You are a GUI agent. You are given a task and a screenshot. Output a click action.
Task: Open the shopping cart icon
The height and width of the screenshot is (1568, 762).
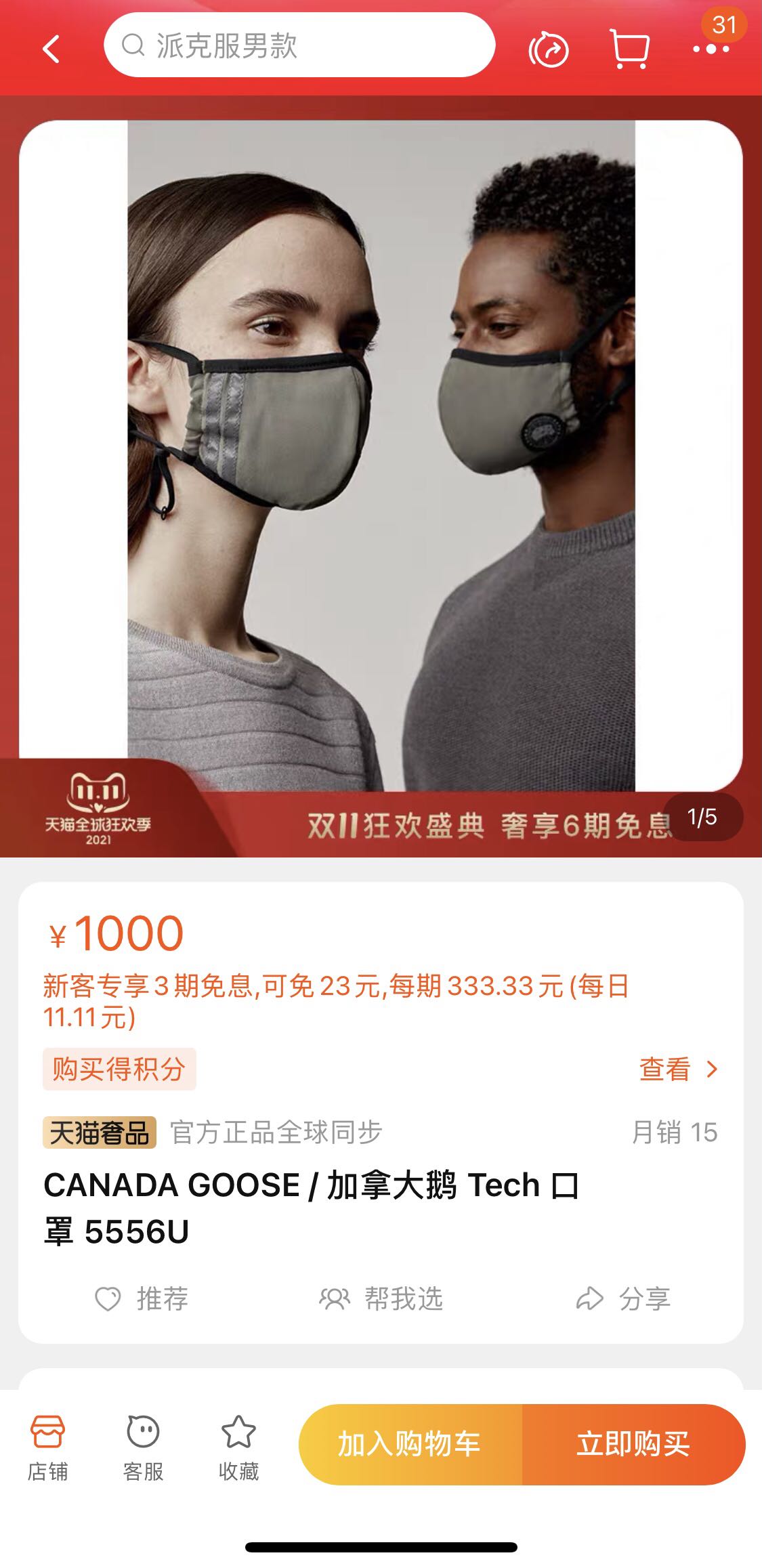click(x=629, y=49)
